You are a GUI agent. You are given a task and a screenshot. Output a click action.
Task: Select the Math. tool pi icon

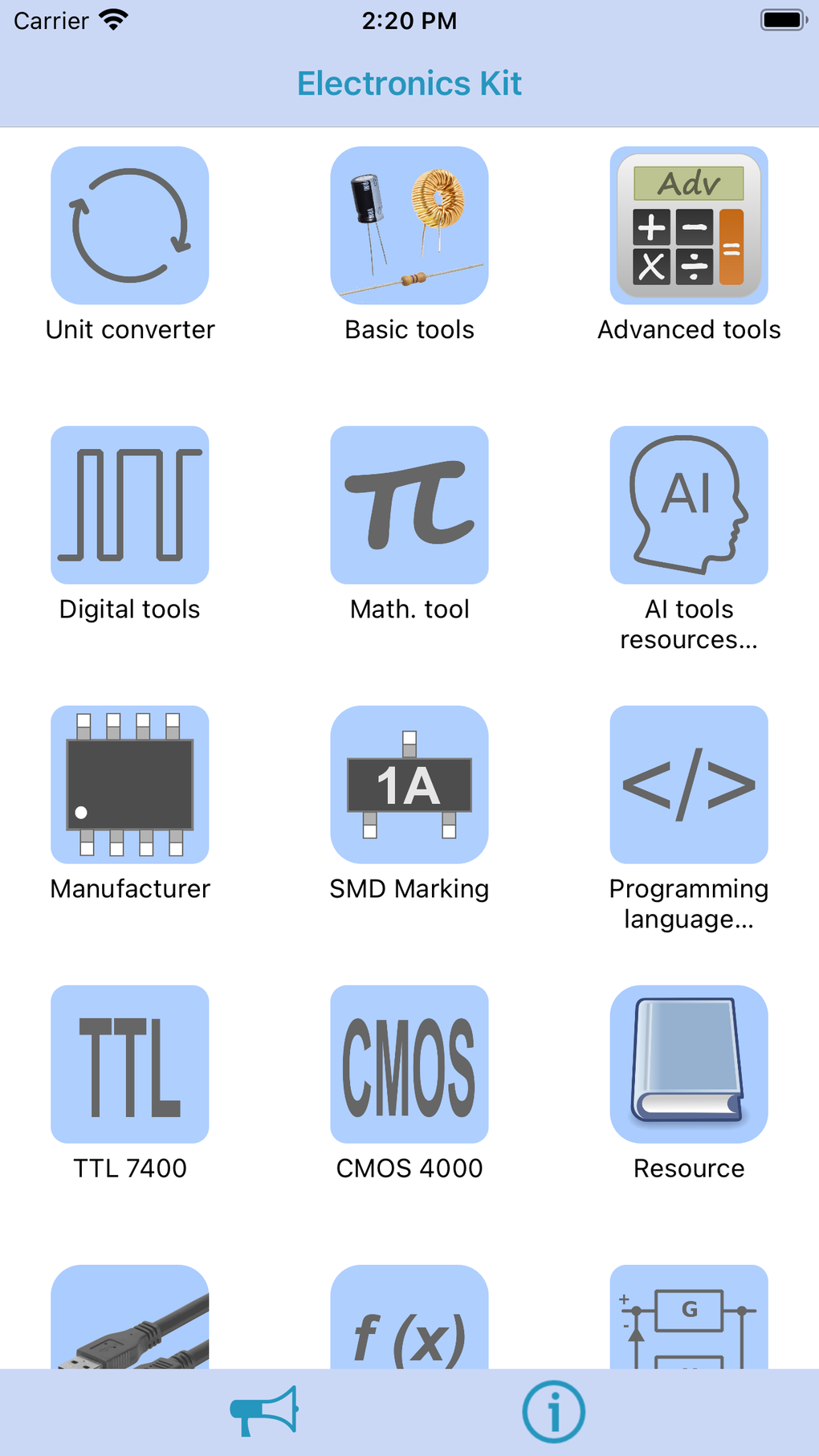pos(409,504)
